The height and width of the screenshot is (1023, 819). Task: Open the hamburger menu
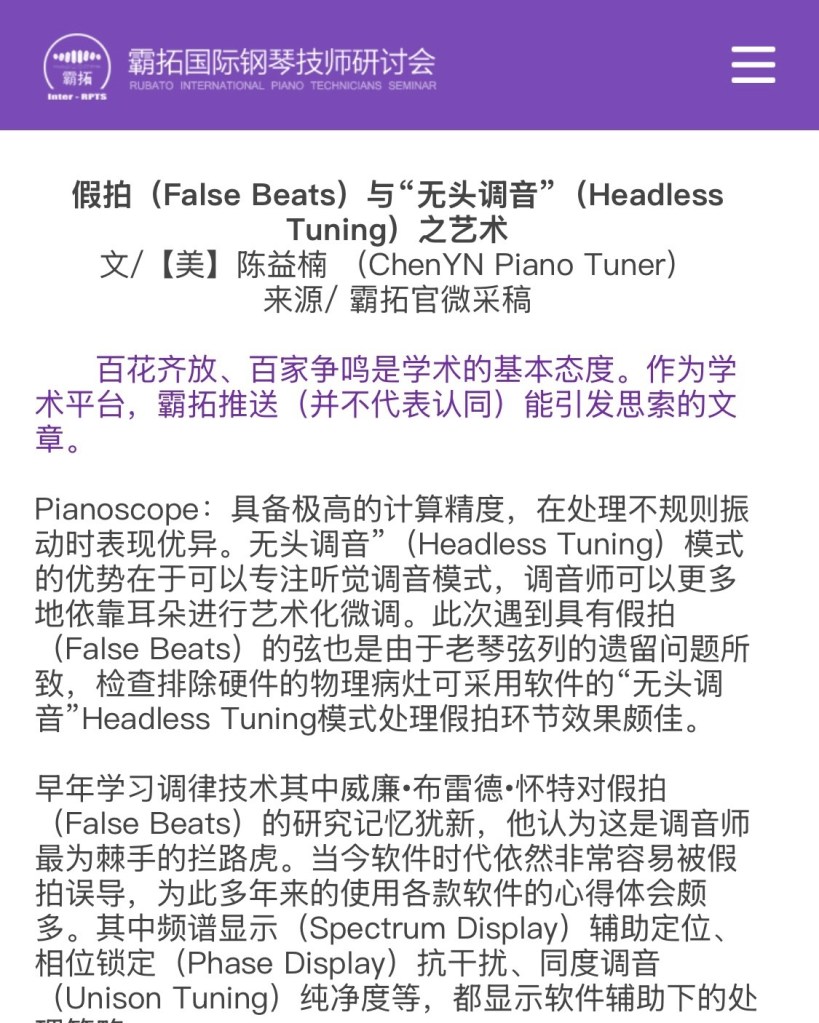(752, 65)
